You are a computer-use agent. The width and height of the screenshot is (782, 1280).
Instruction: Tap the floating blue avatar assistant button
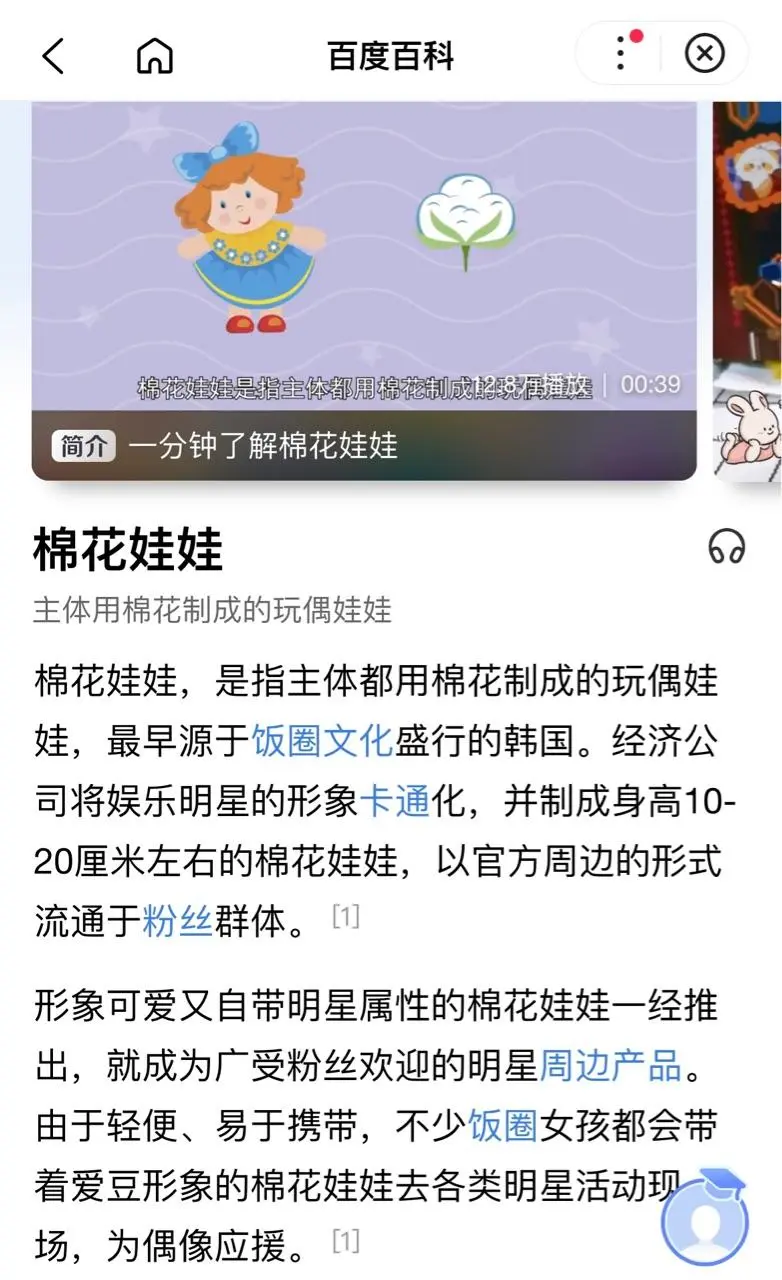point(707,1218)
